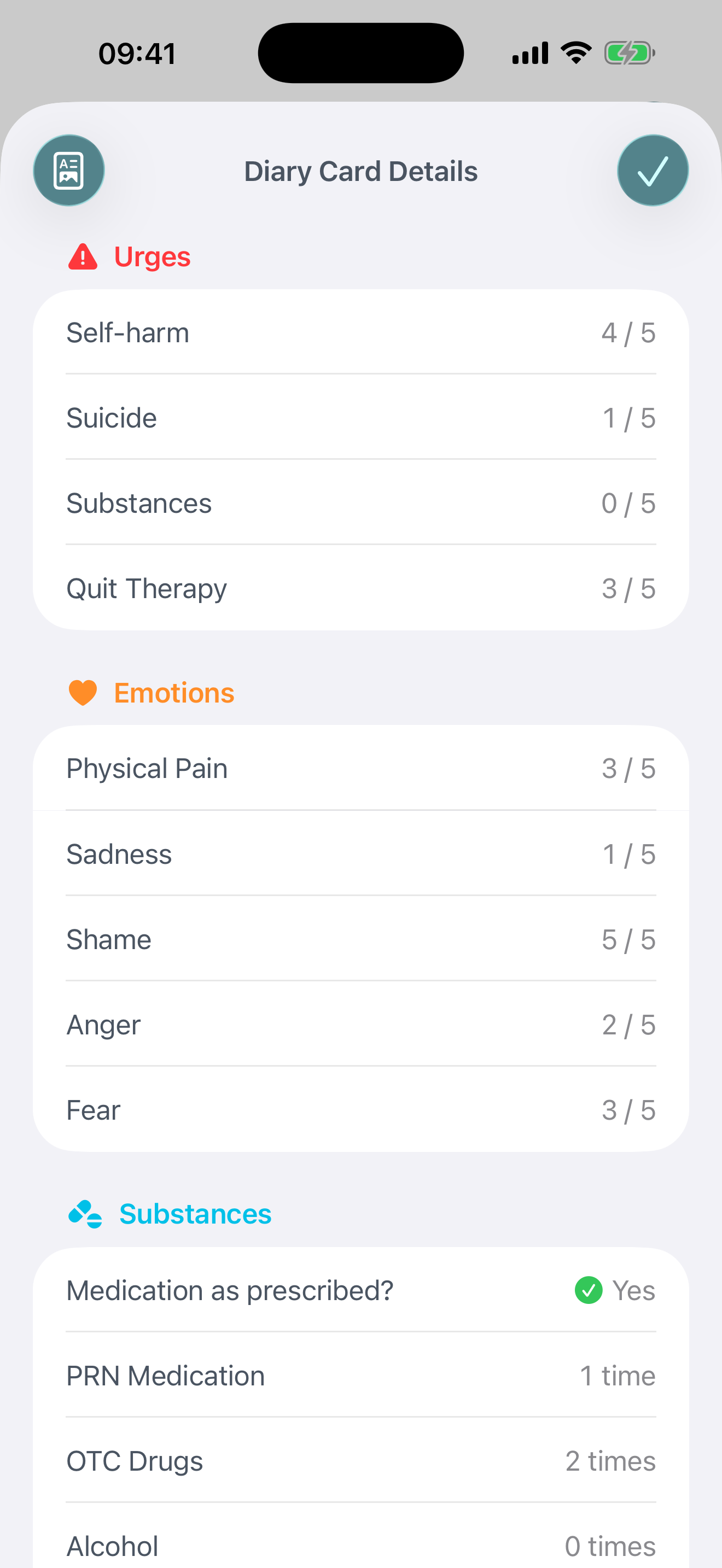Tap the Suicide urge score value
Viewport: 722px width, 1568px height.
click(x=628, y=418)
